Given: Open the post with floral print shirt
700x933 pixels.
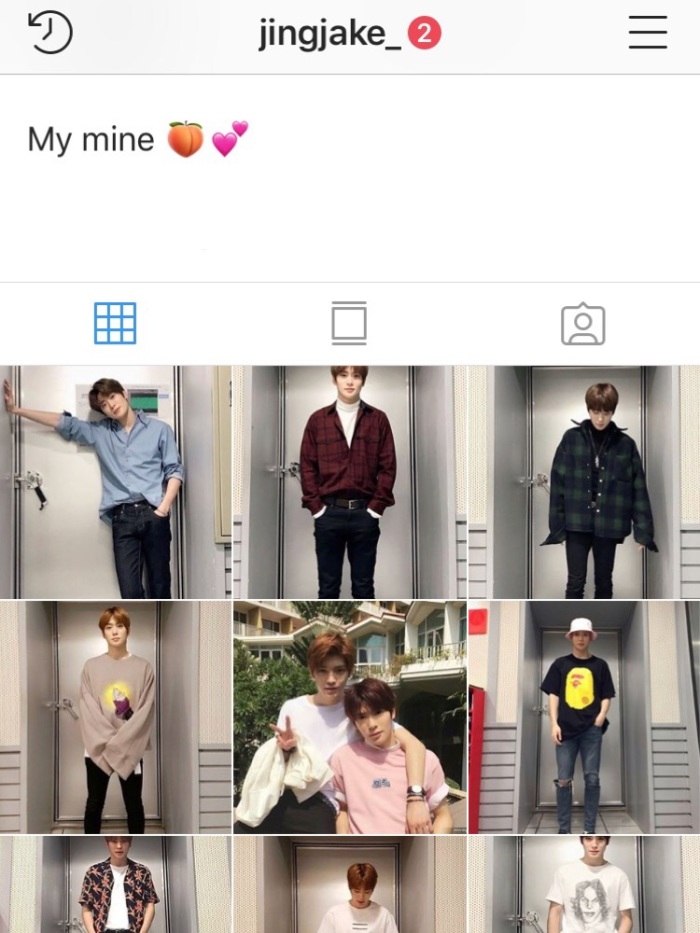Looking at the screenshot, I should (115, 886).
